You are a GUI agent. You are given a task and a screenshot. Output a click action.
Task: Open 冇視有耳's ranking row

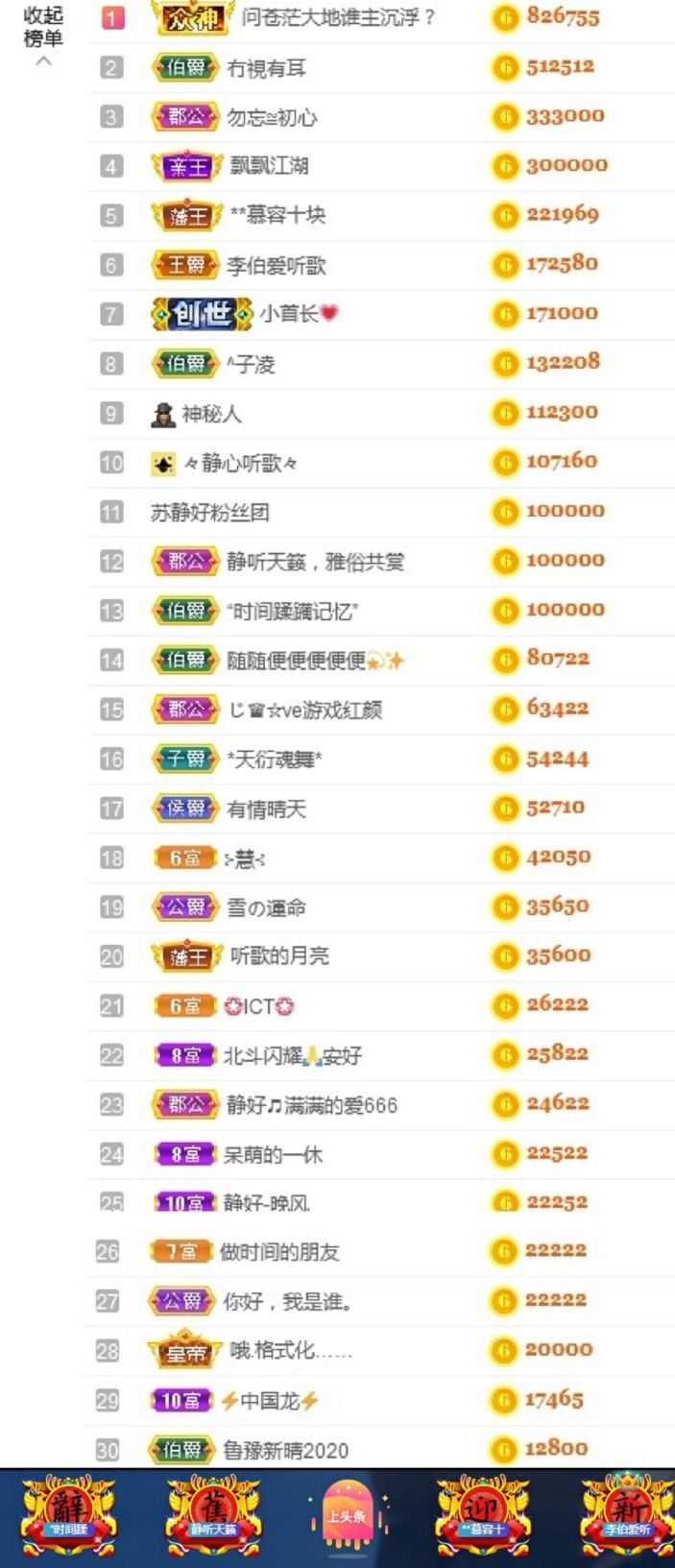click(x=266, y=68)
